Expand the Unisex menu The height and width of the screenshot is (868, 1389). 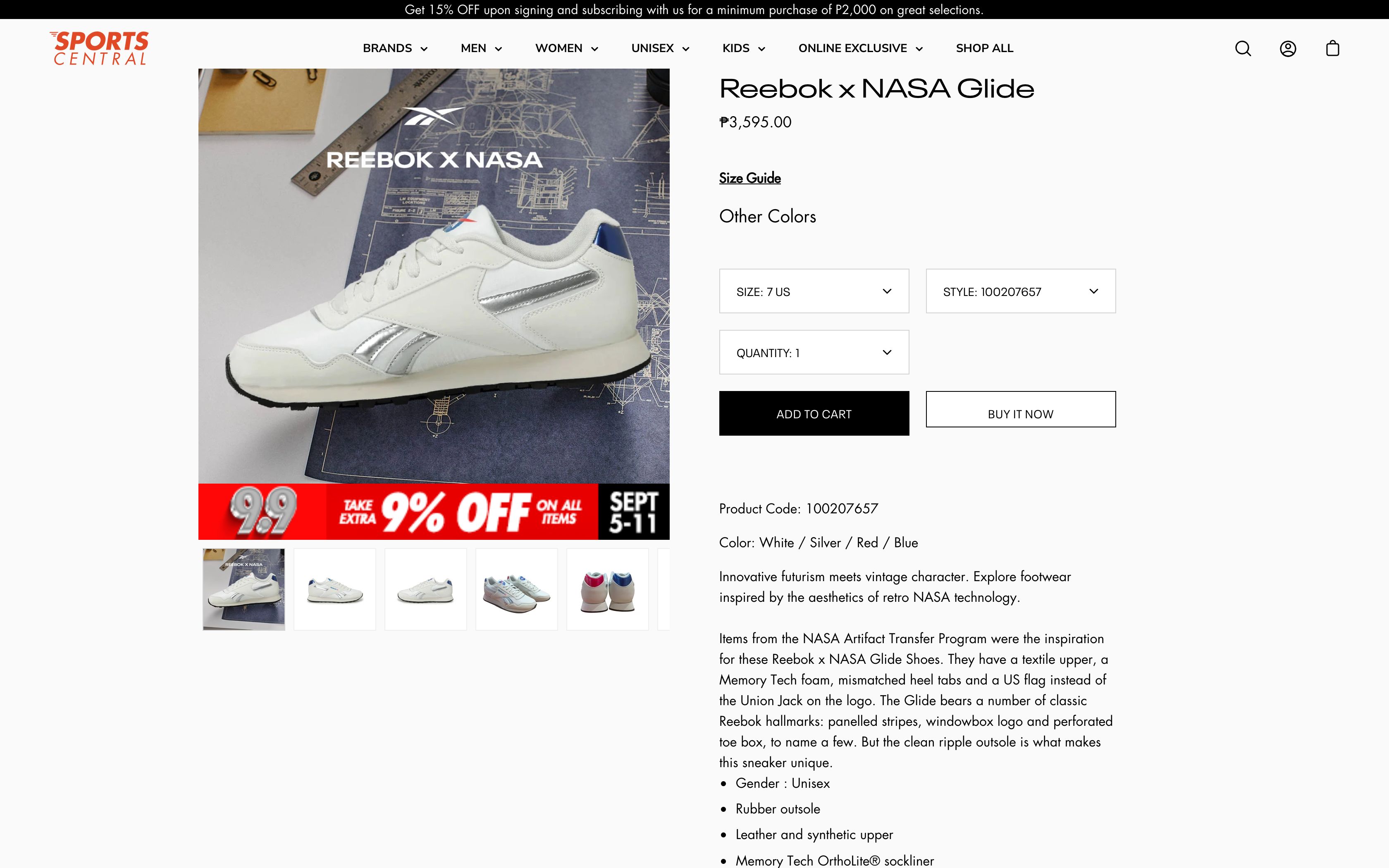660,48
